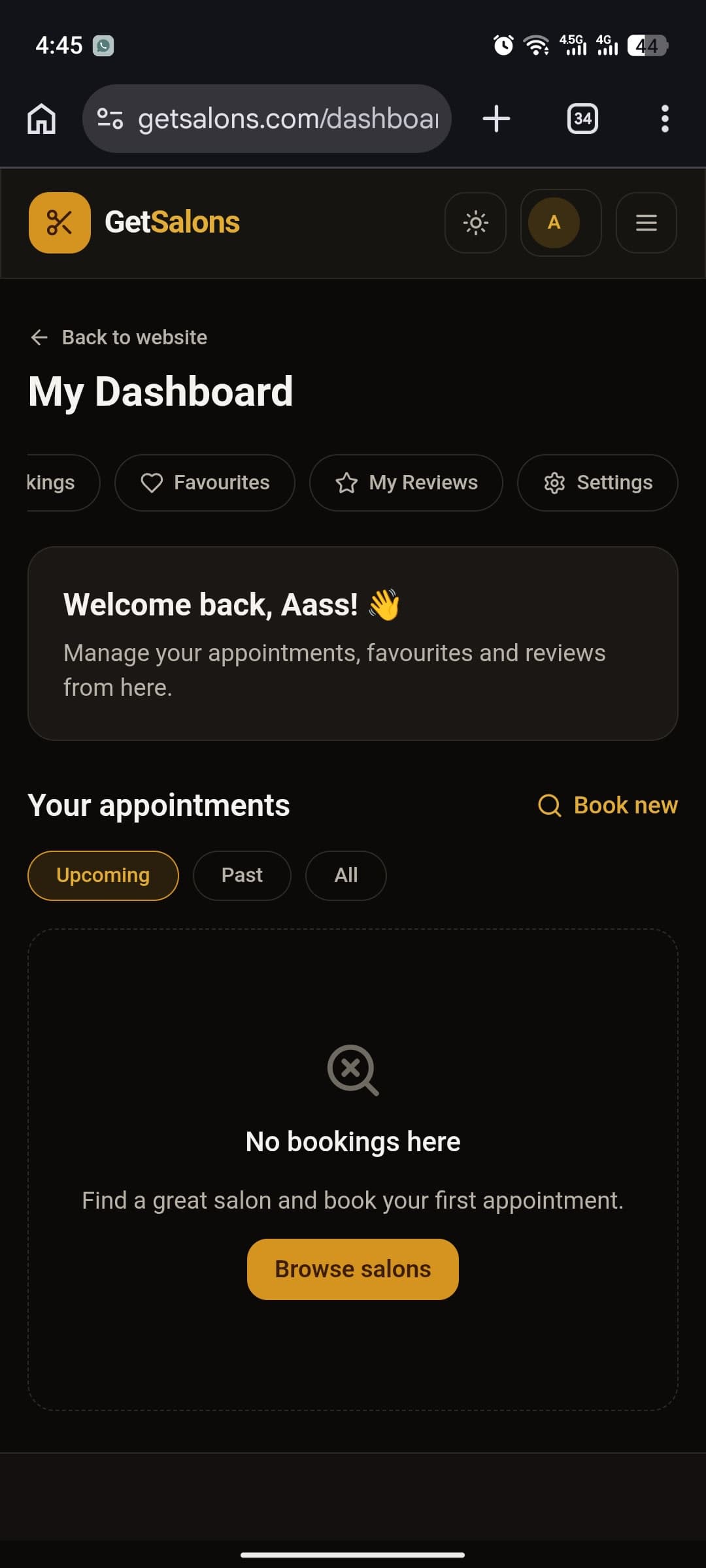Image resolution: width=706 pixels, height=1568 pixels.
Task: Open the My Reviews tab
Action: coord(406,483)
